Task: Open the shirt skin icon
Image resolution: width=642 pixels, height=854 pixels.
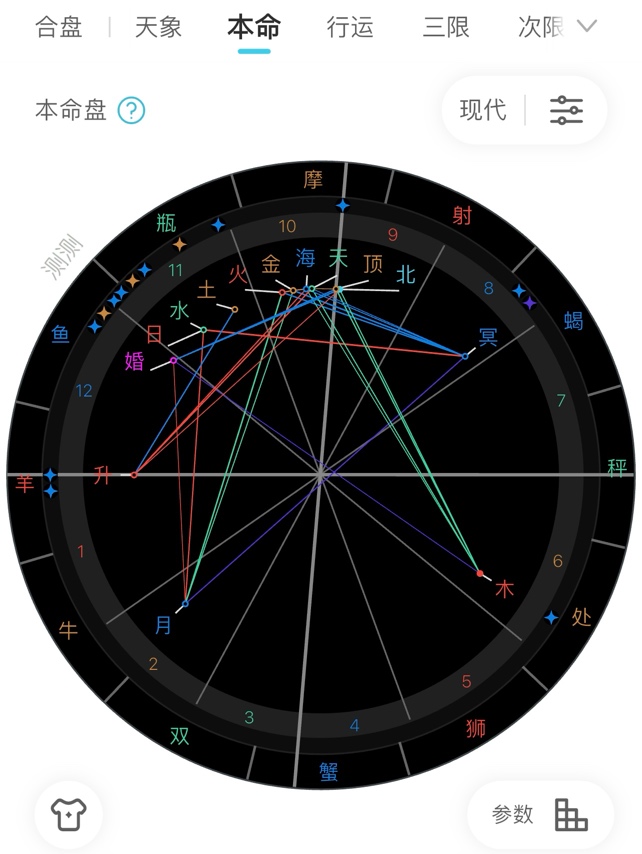Action: coord(69,815)
